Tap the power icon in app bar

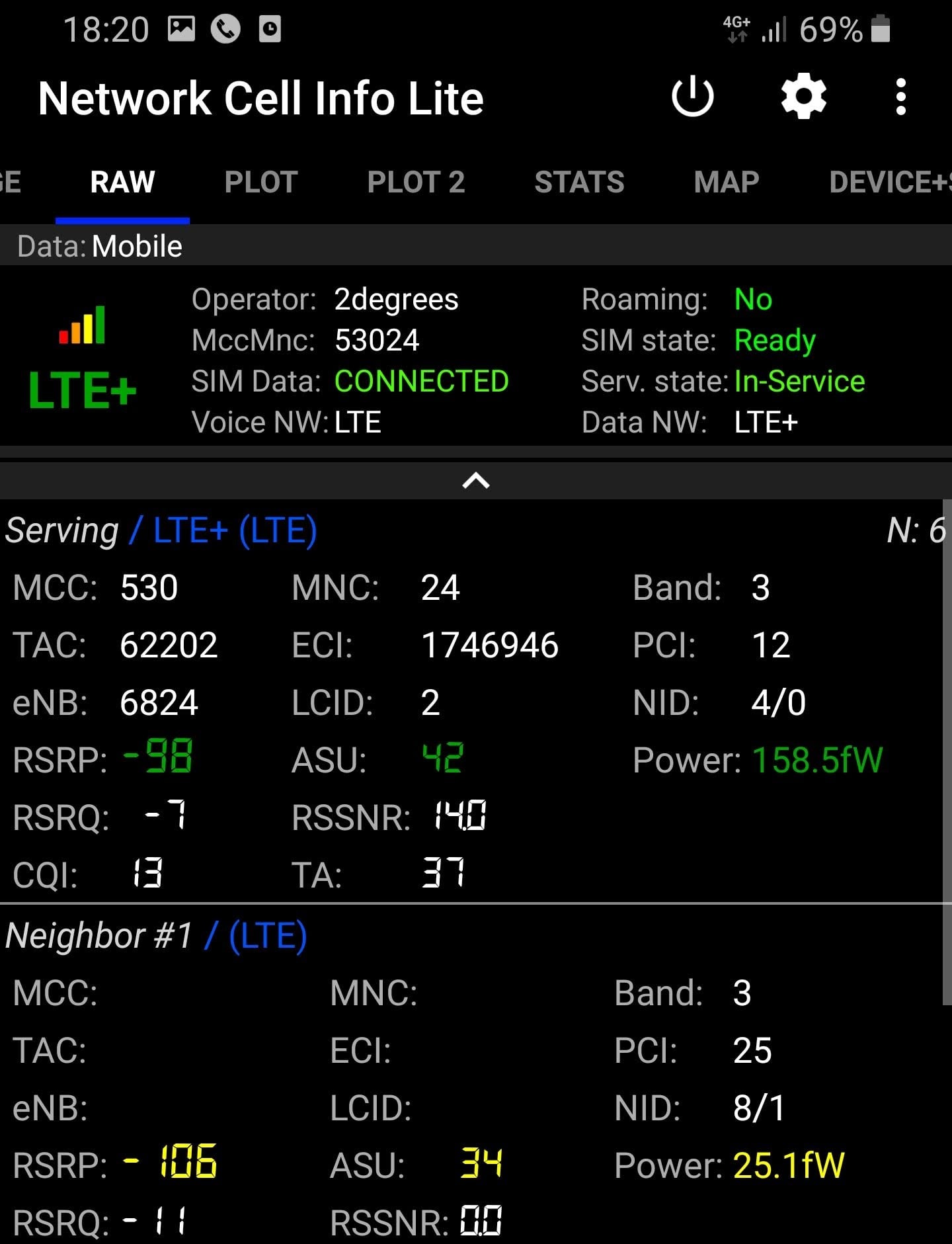pos(692,97)
